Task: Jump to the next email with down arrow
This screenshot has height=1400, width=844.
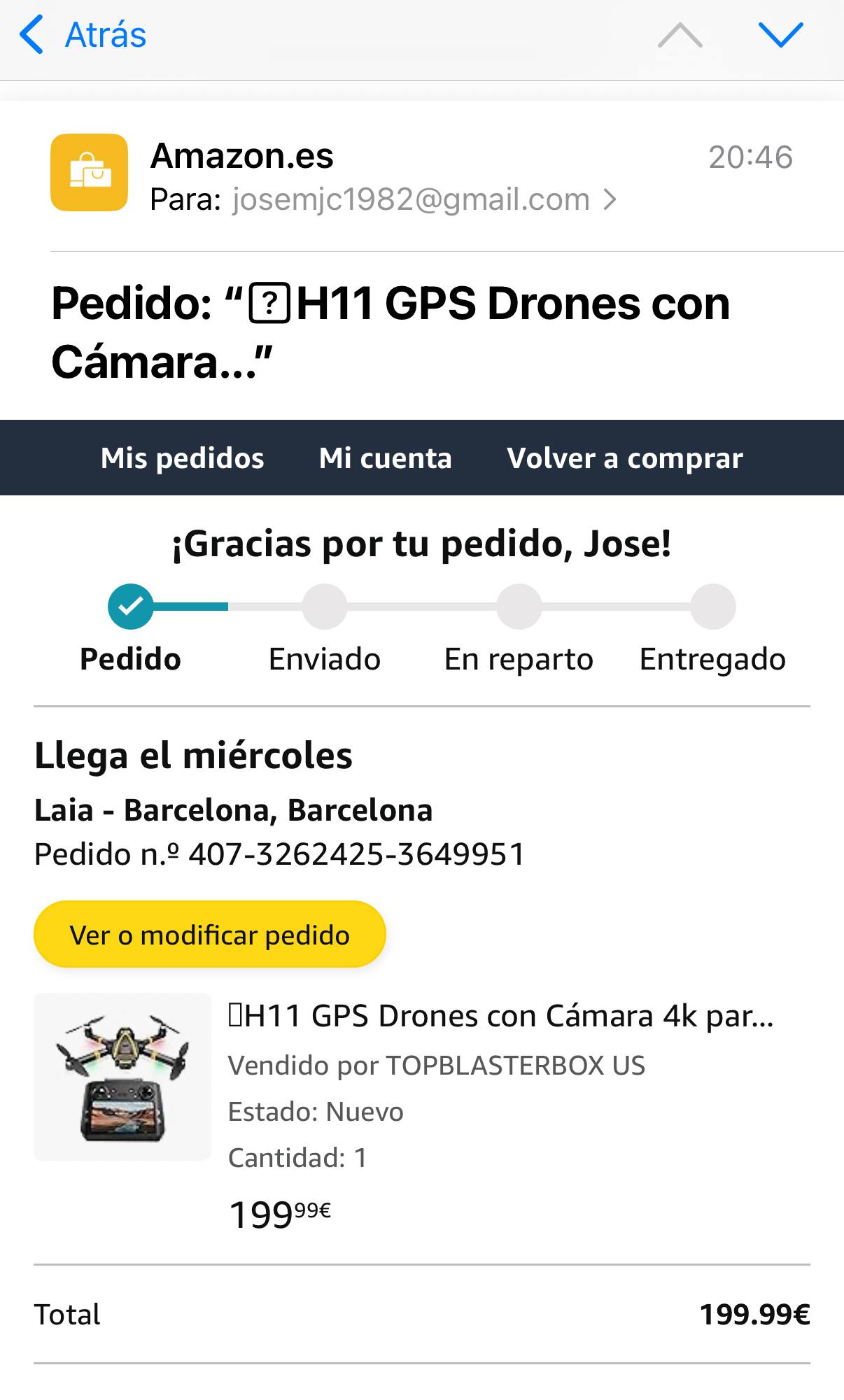Action: pyautogui.click(x=780, y=35)
